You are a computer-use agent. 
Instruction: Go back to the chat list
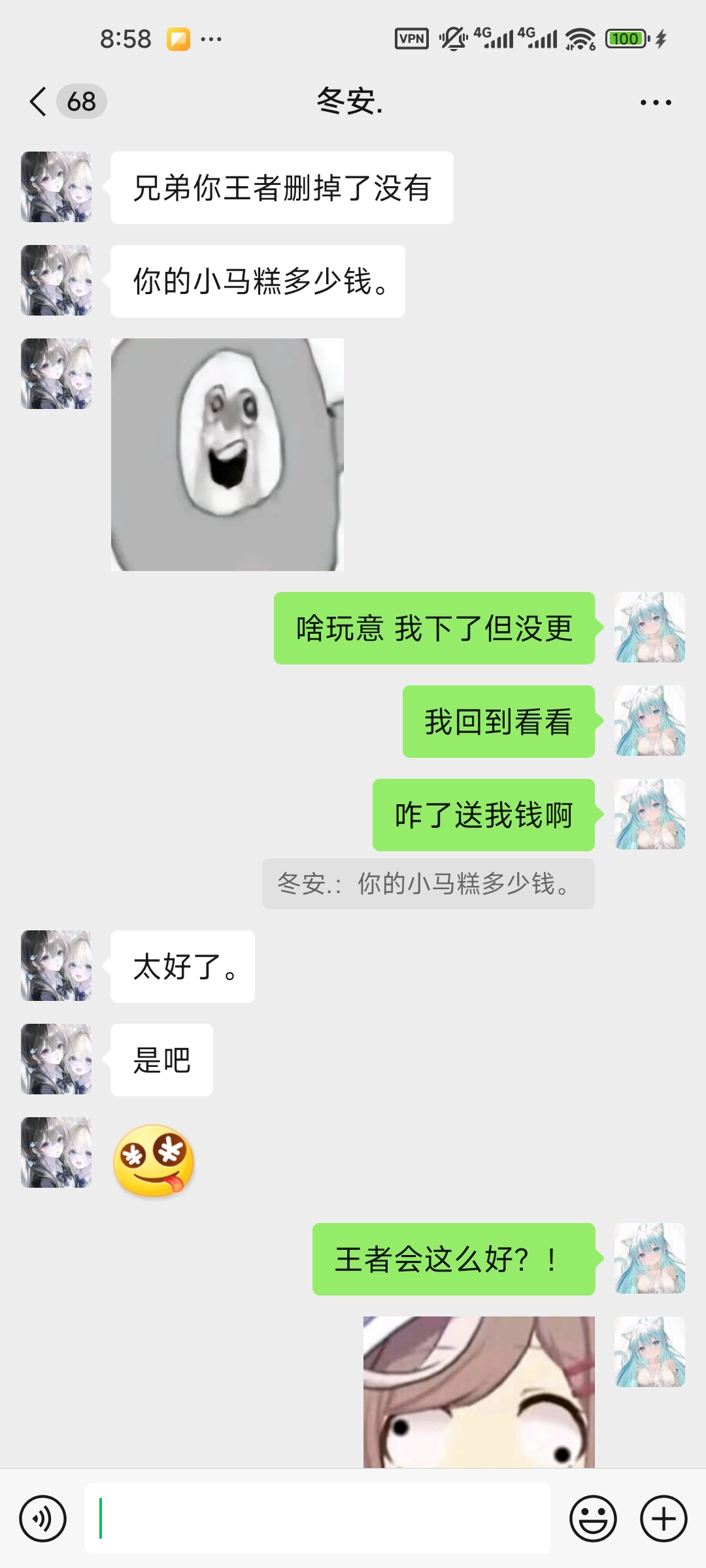point(39,102)
